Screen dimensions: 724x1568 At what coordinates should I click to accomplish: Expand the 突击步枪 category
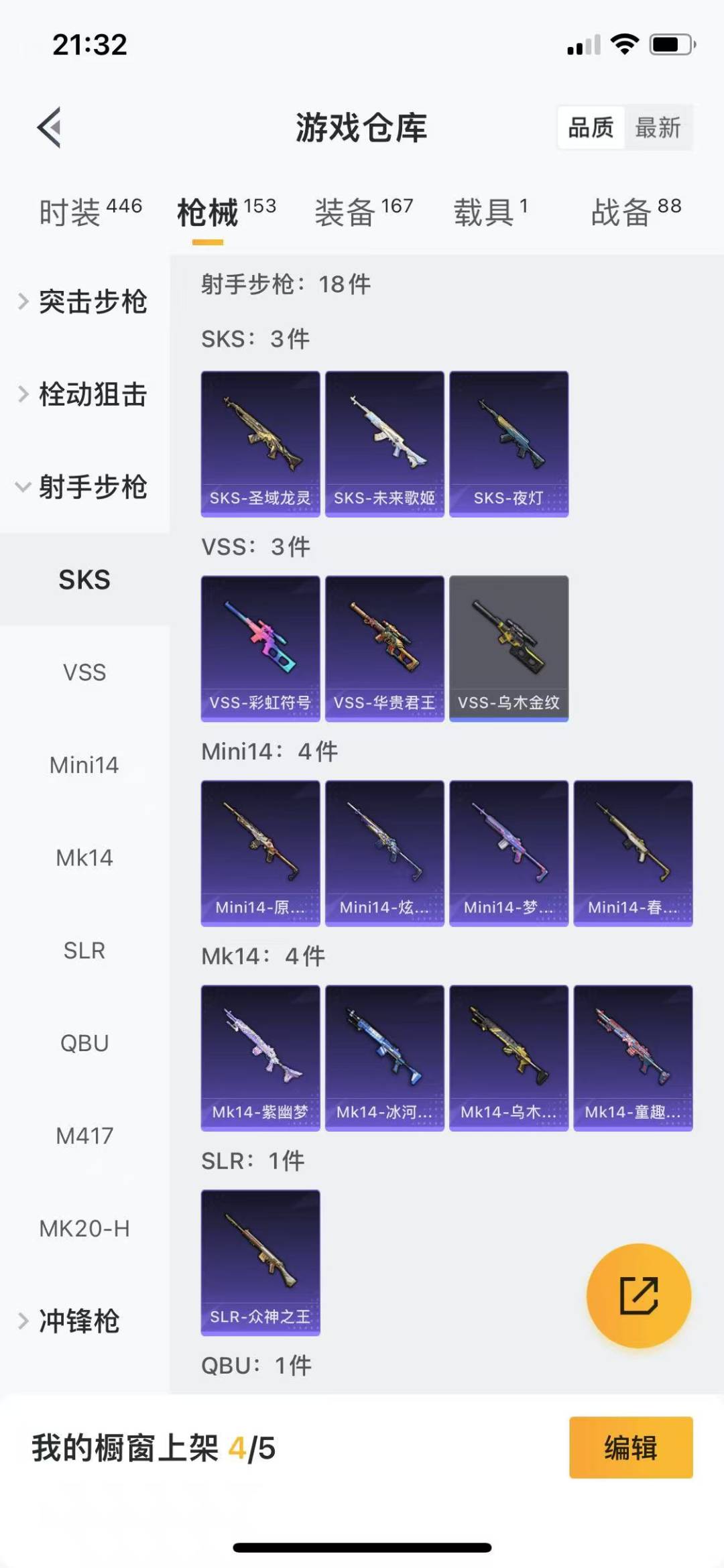pyautogui.click(x=84, y=302)
